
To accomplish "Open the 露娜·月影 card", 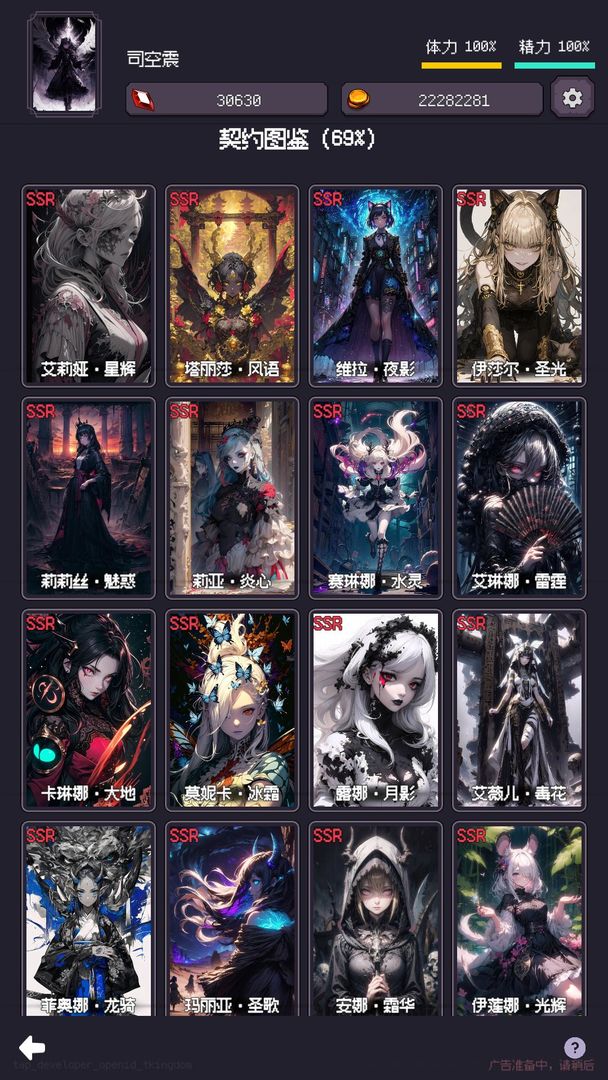I will click(x=375, y=709).
